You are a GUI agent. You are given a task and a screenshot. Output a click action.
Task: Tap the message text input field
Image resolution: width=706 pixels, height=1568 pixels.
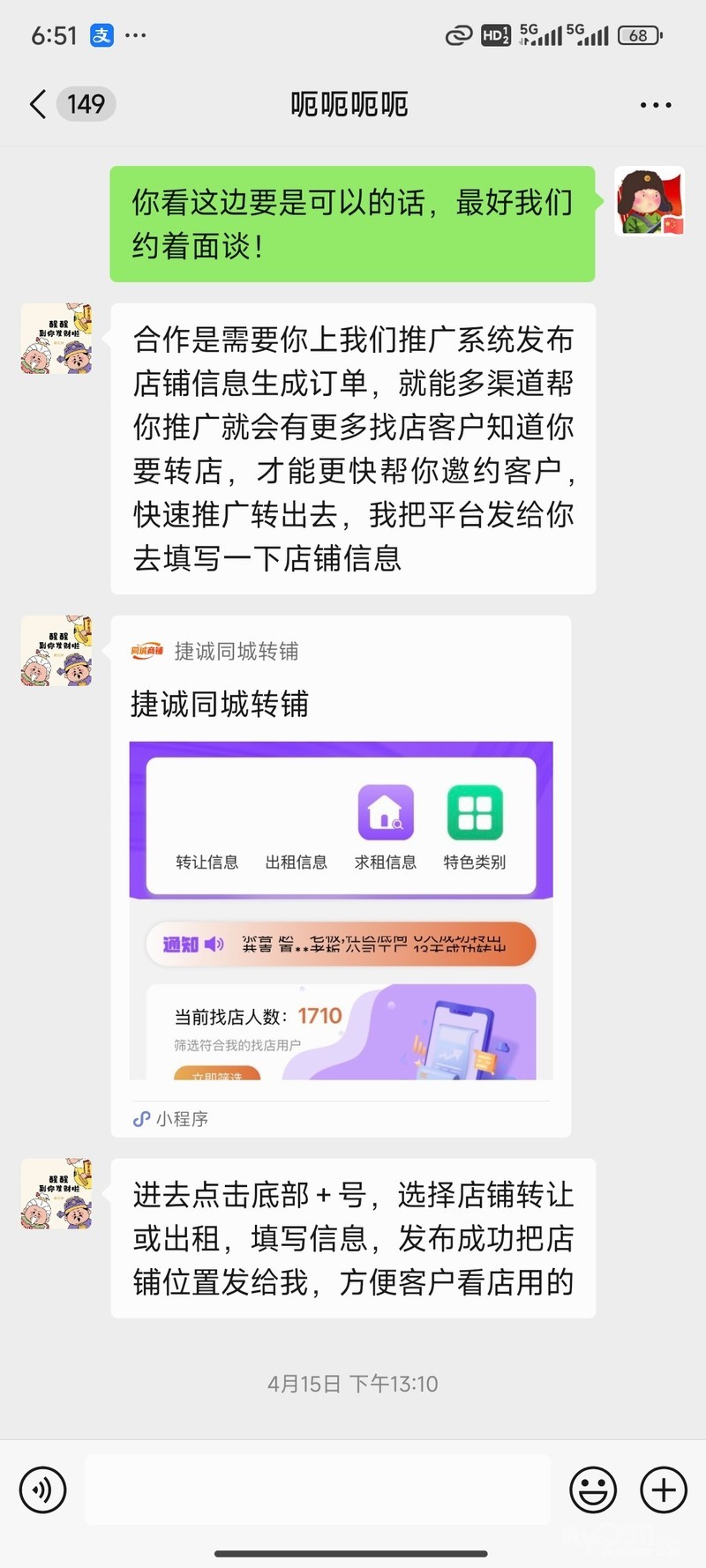(318, 1490)
